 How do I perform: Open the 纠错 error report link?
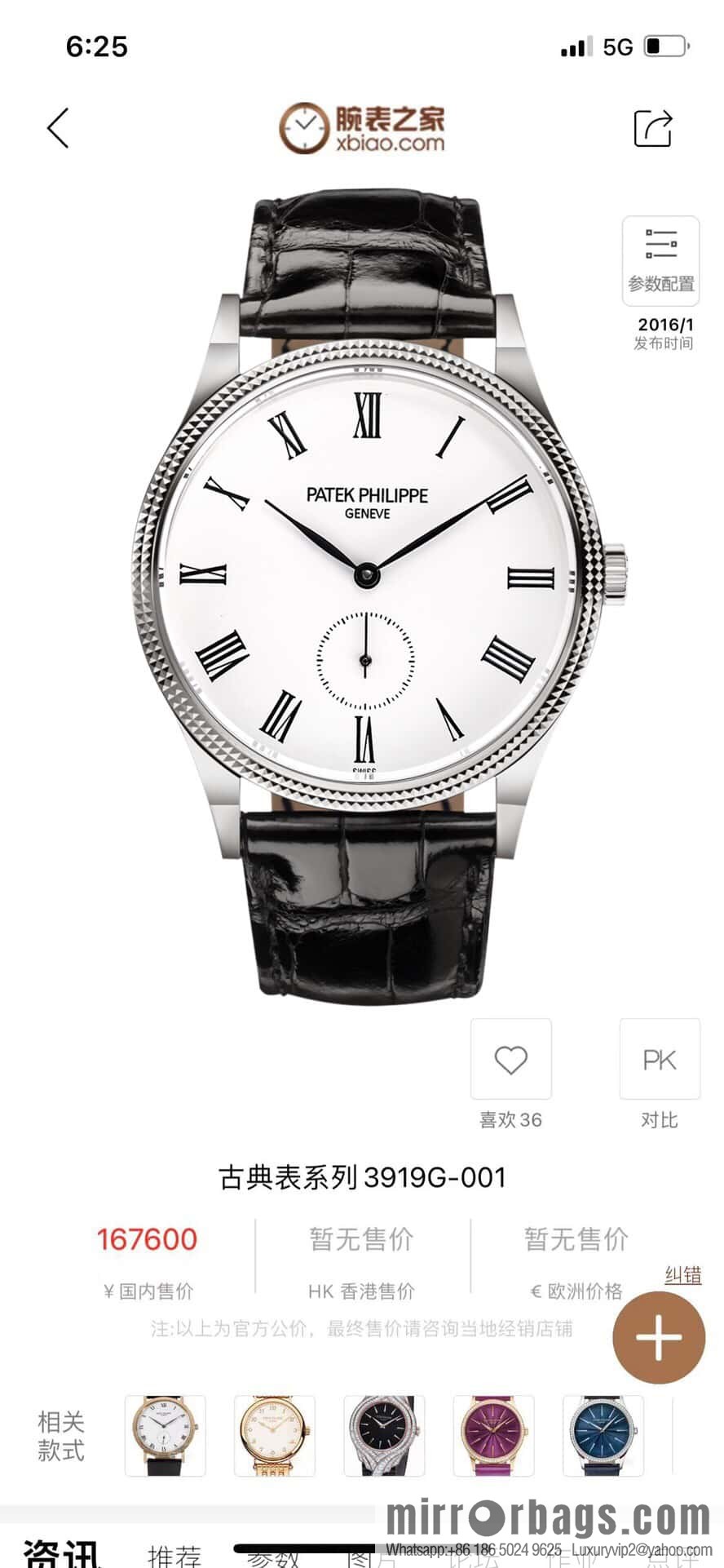tap(682, 1275)
